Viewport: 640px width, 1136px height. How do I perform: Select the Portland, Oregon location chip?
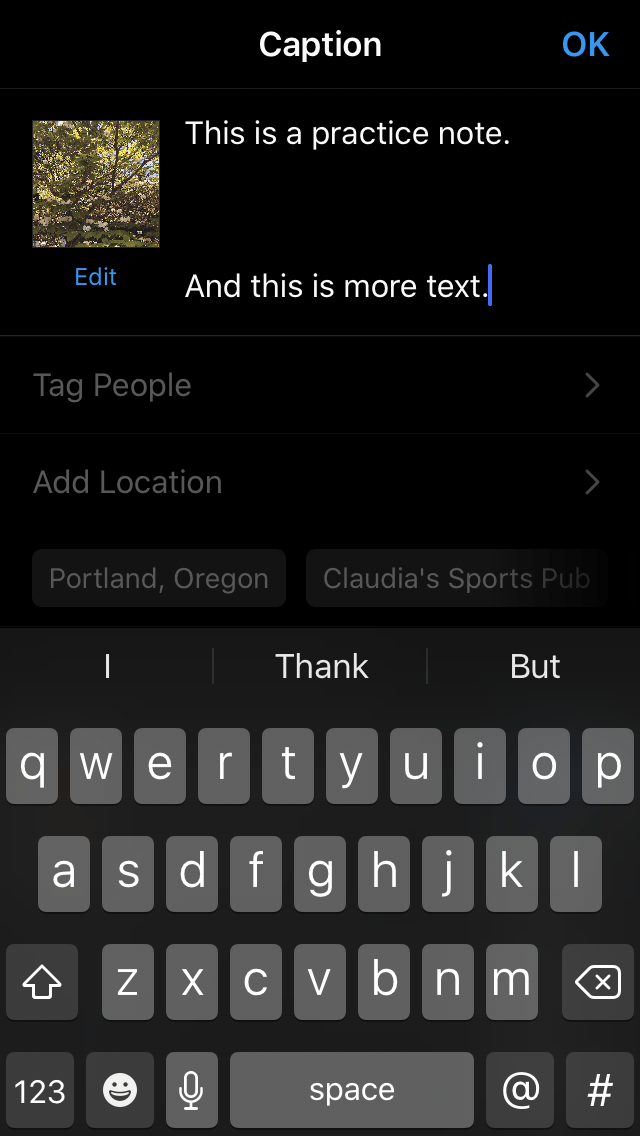pos(159,578)
